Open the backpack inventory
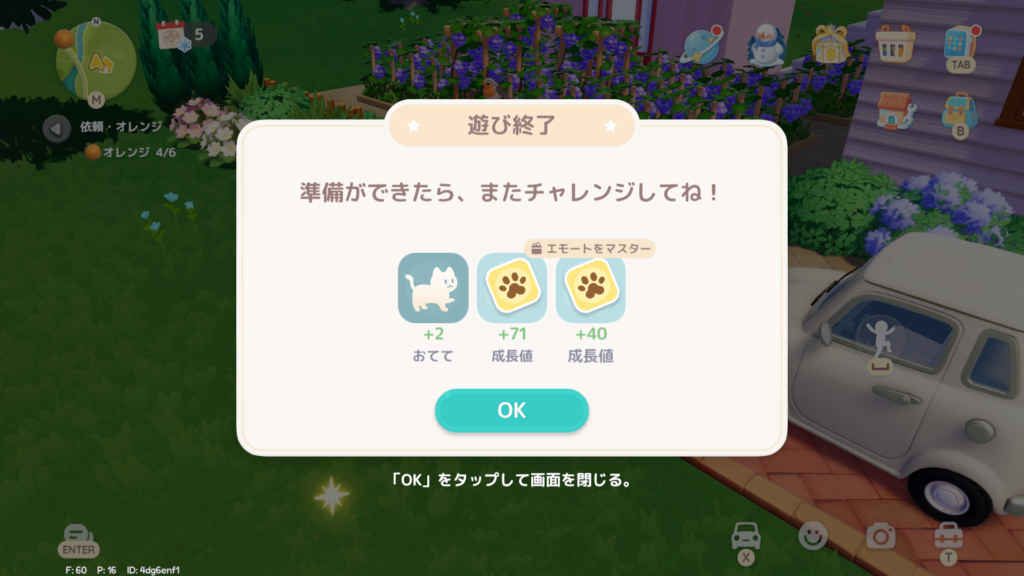 959,110
